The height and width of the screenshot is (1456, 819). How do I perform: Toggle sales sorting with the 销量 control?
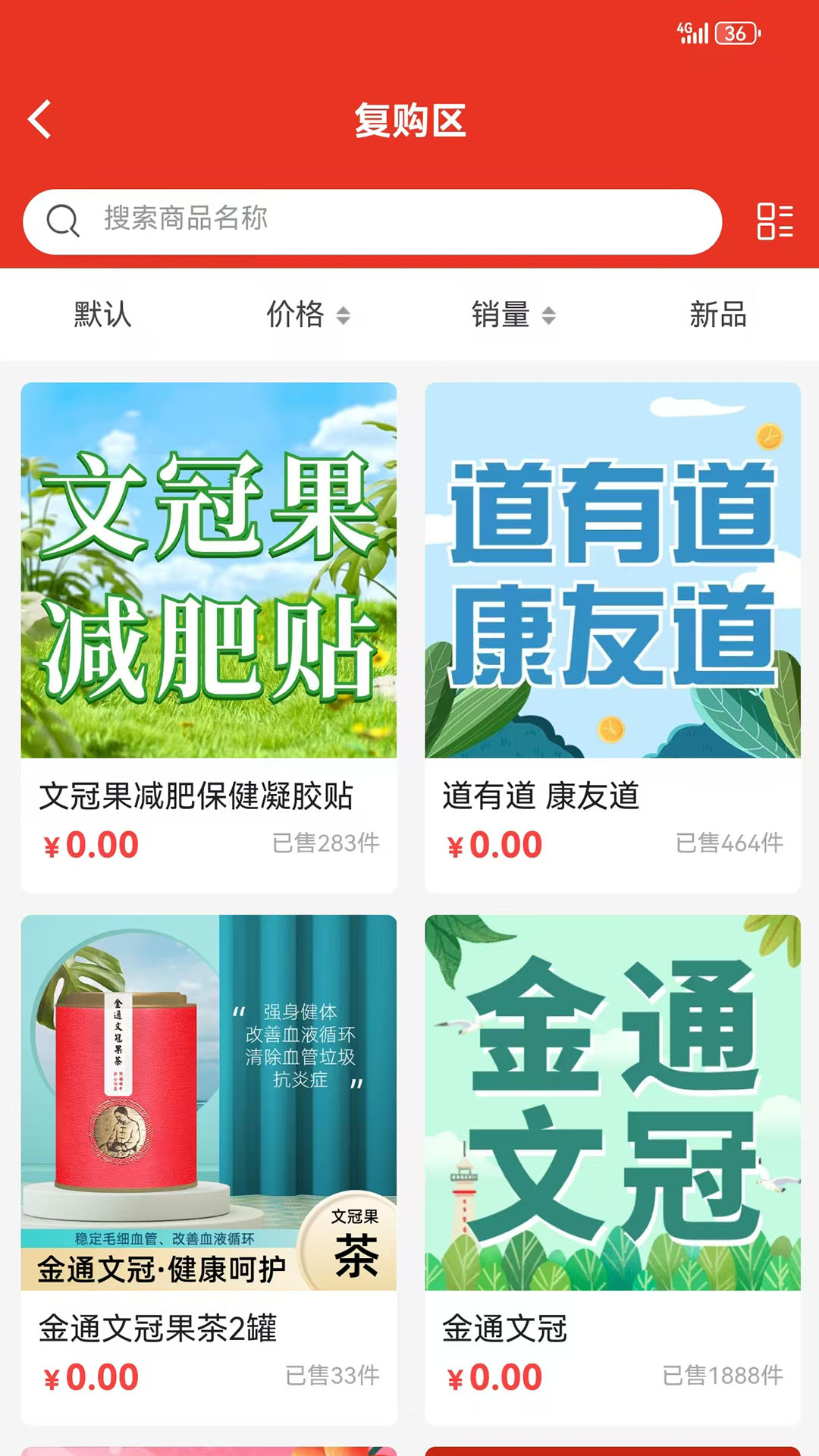click(511, 315)
